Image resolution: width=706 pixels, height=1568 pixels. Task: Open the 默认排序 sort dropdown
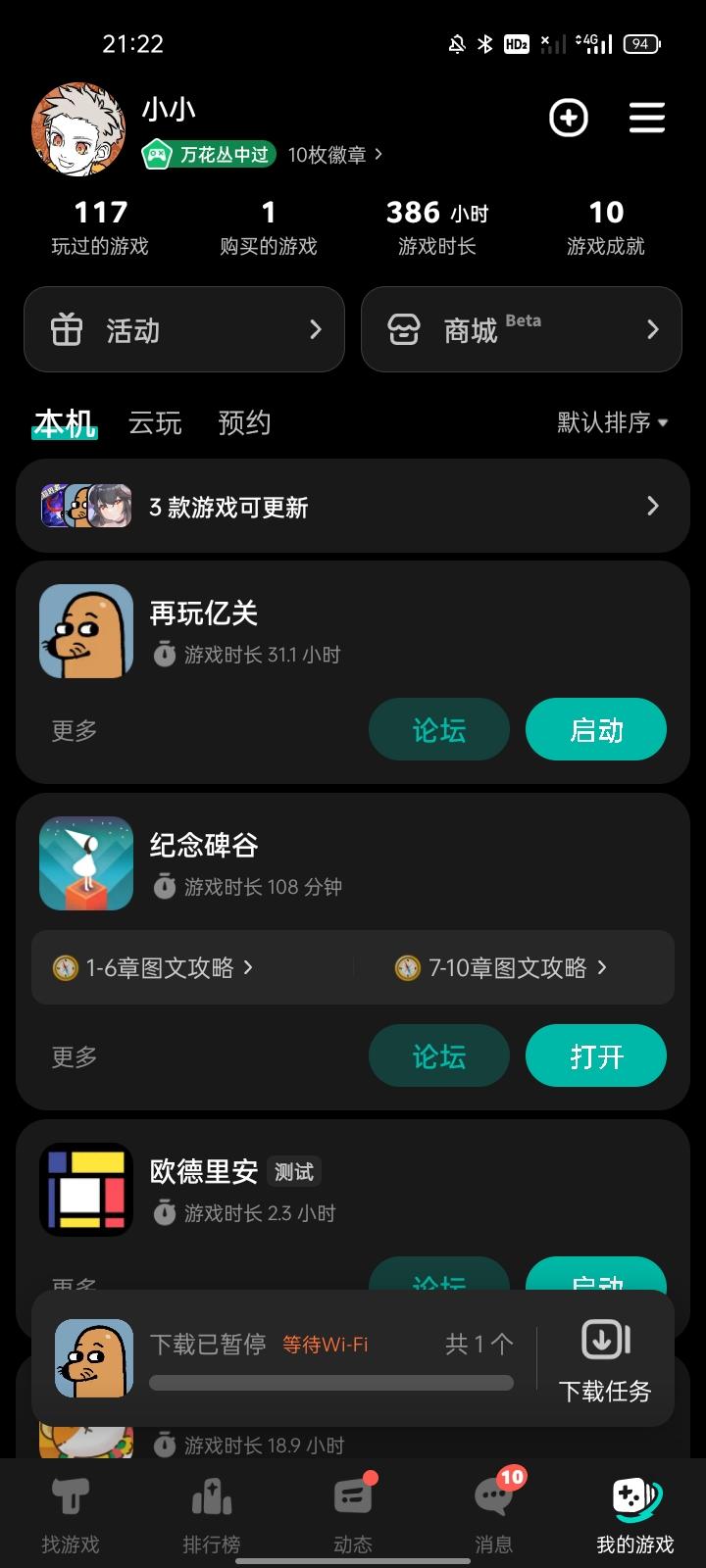[612, 422]
